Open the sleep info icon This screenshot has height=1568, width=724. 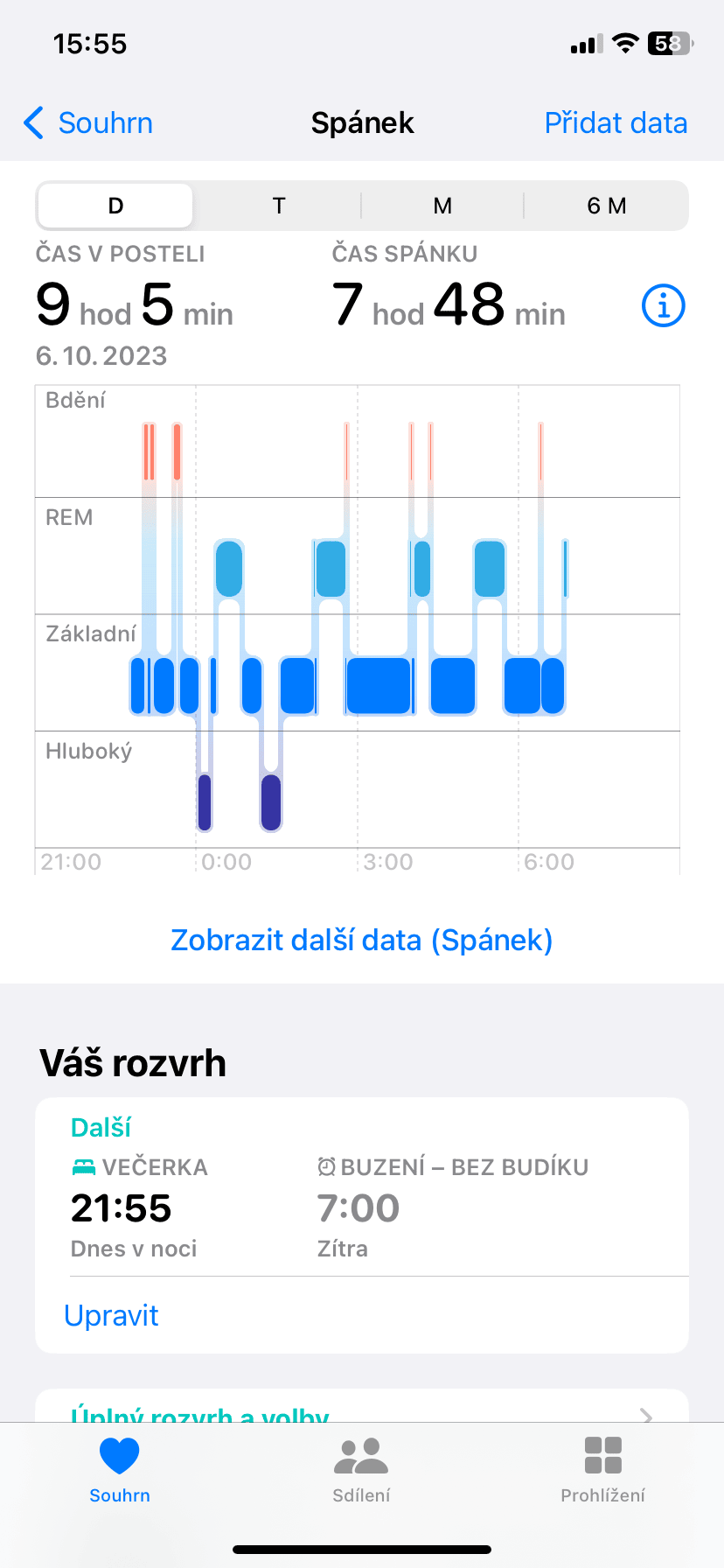tap(663, 306)
